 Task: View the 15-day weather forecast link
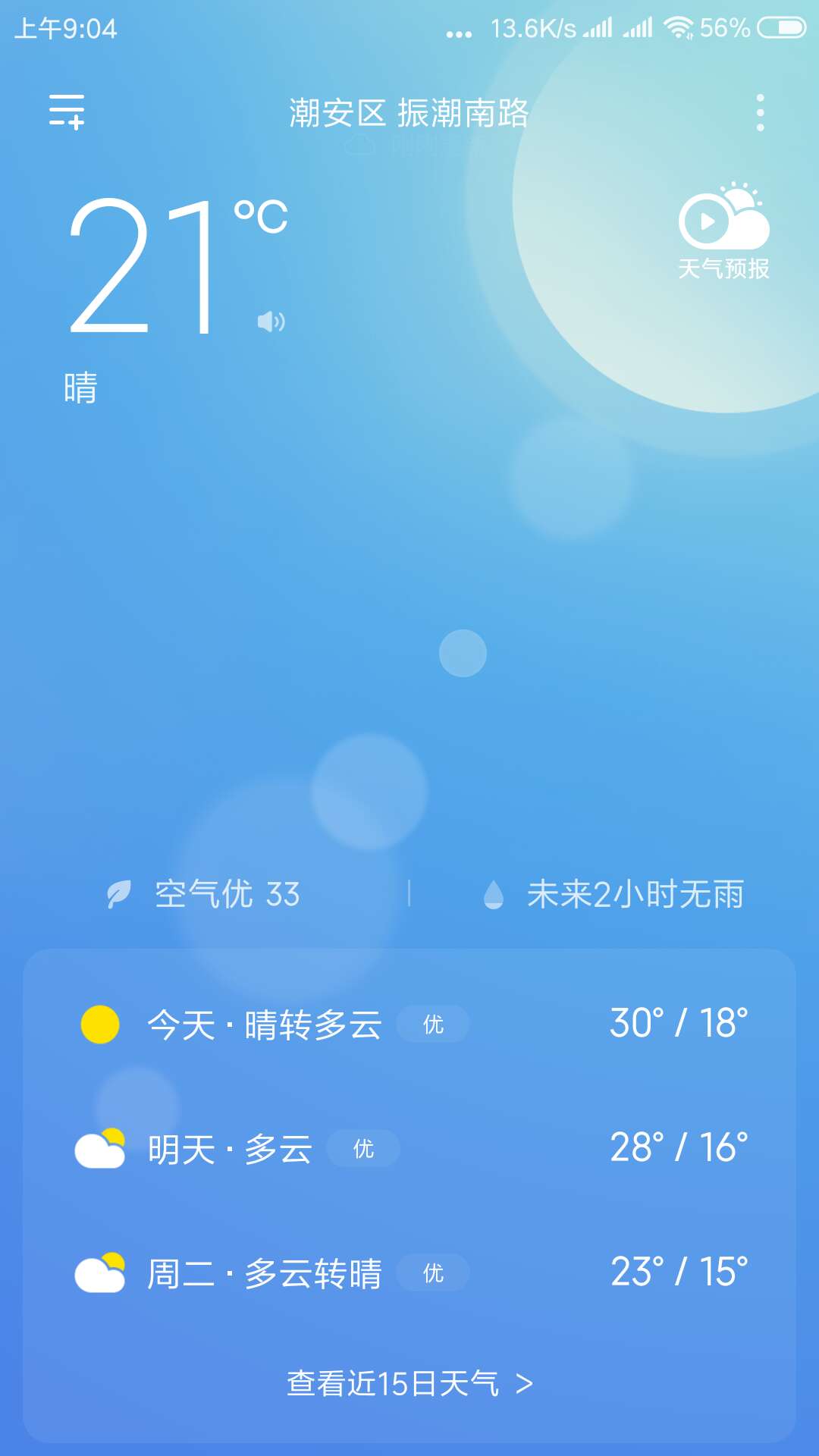click(409, 1384)
